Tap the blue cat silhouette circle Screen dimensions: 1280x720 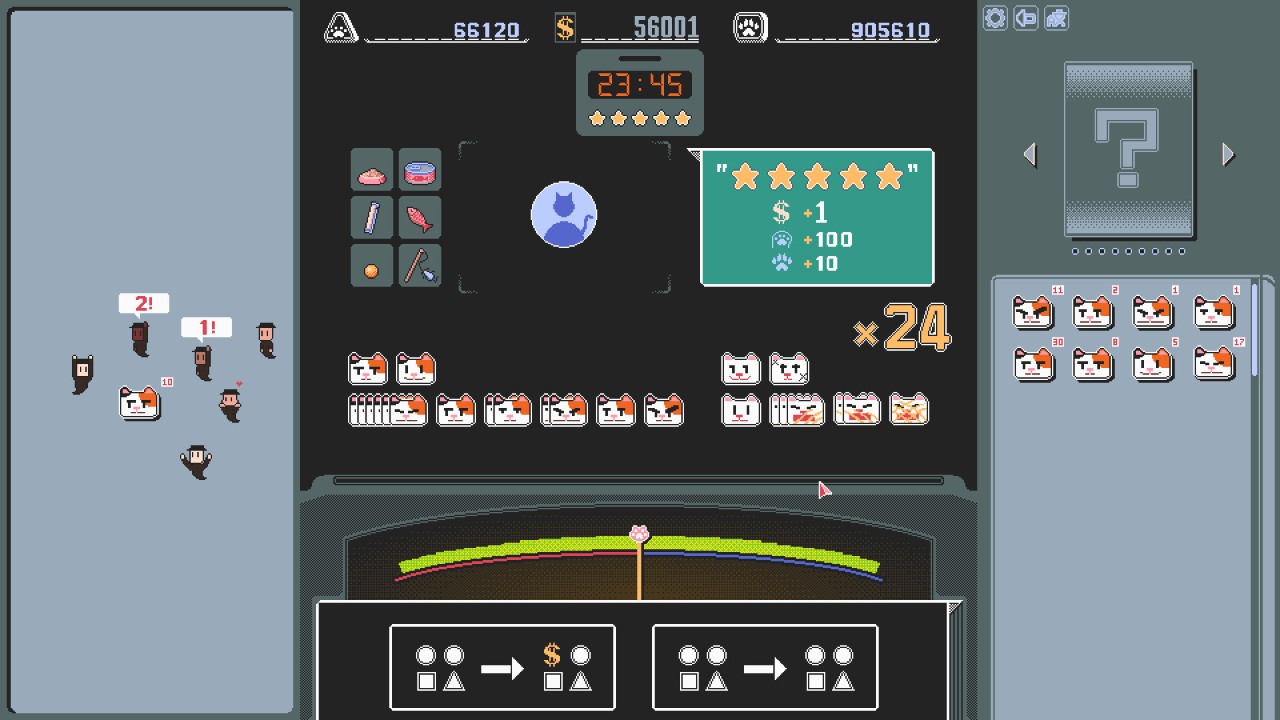[564, 214]
